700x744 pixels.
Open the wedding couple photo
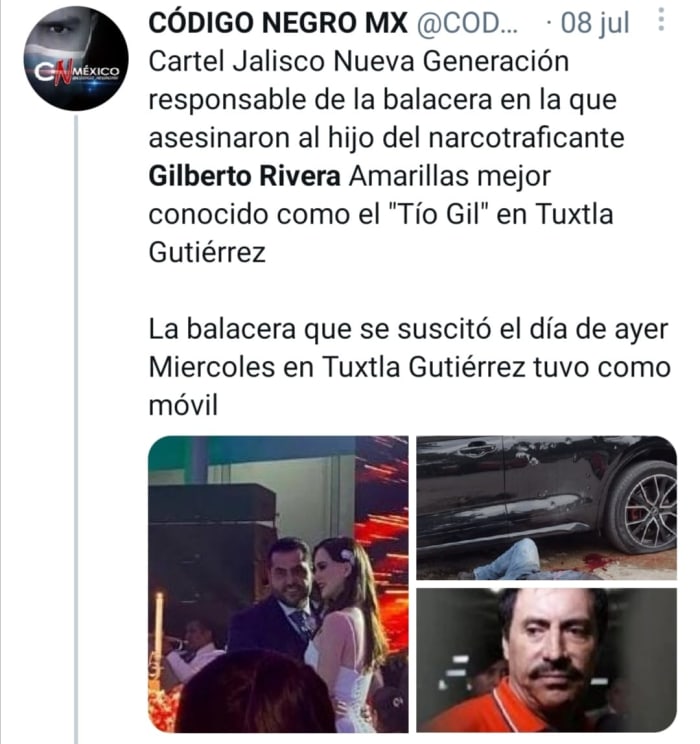(x=278, y=584)
